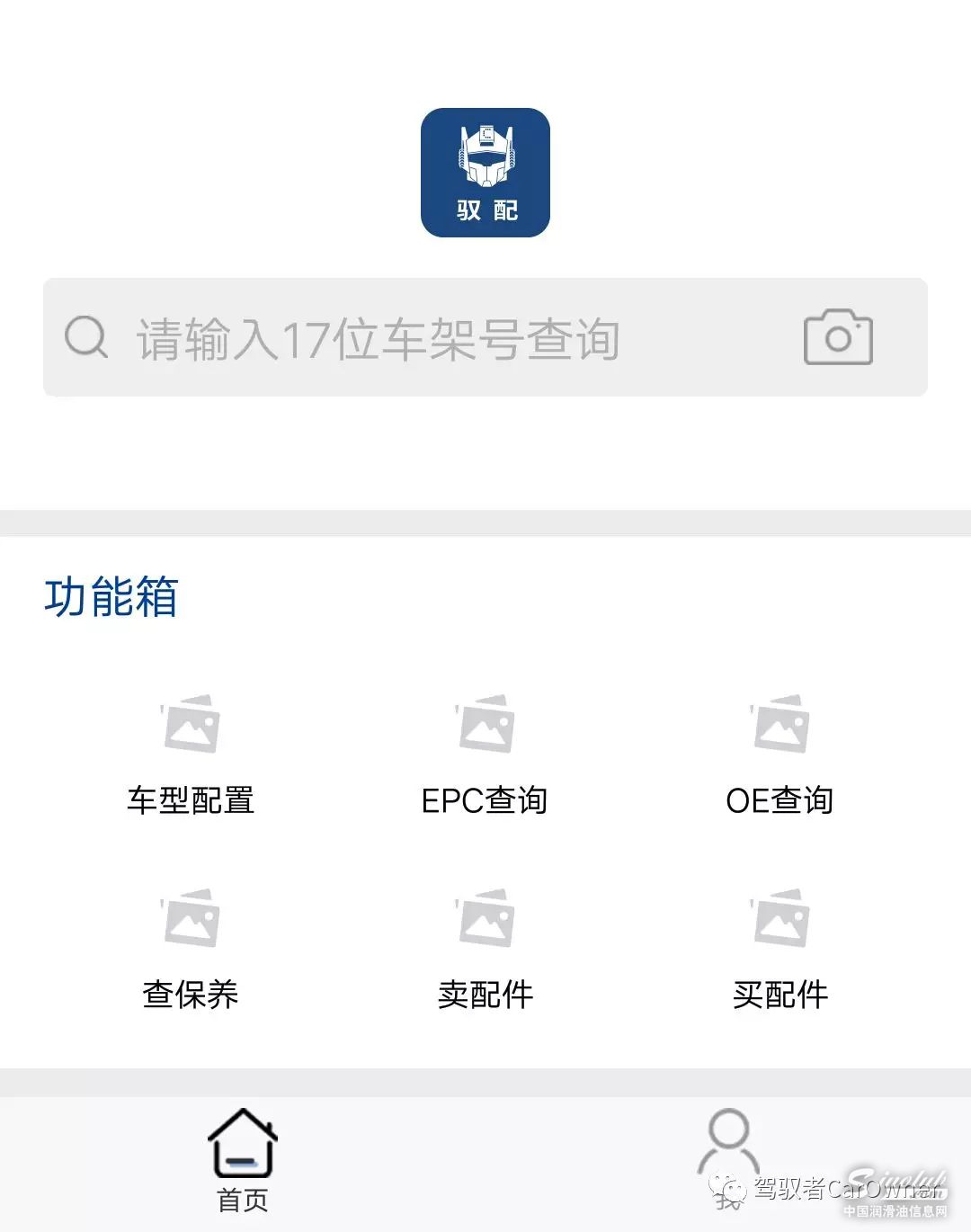Switch to the 首页 tab

click(x=243, y=1160)
